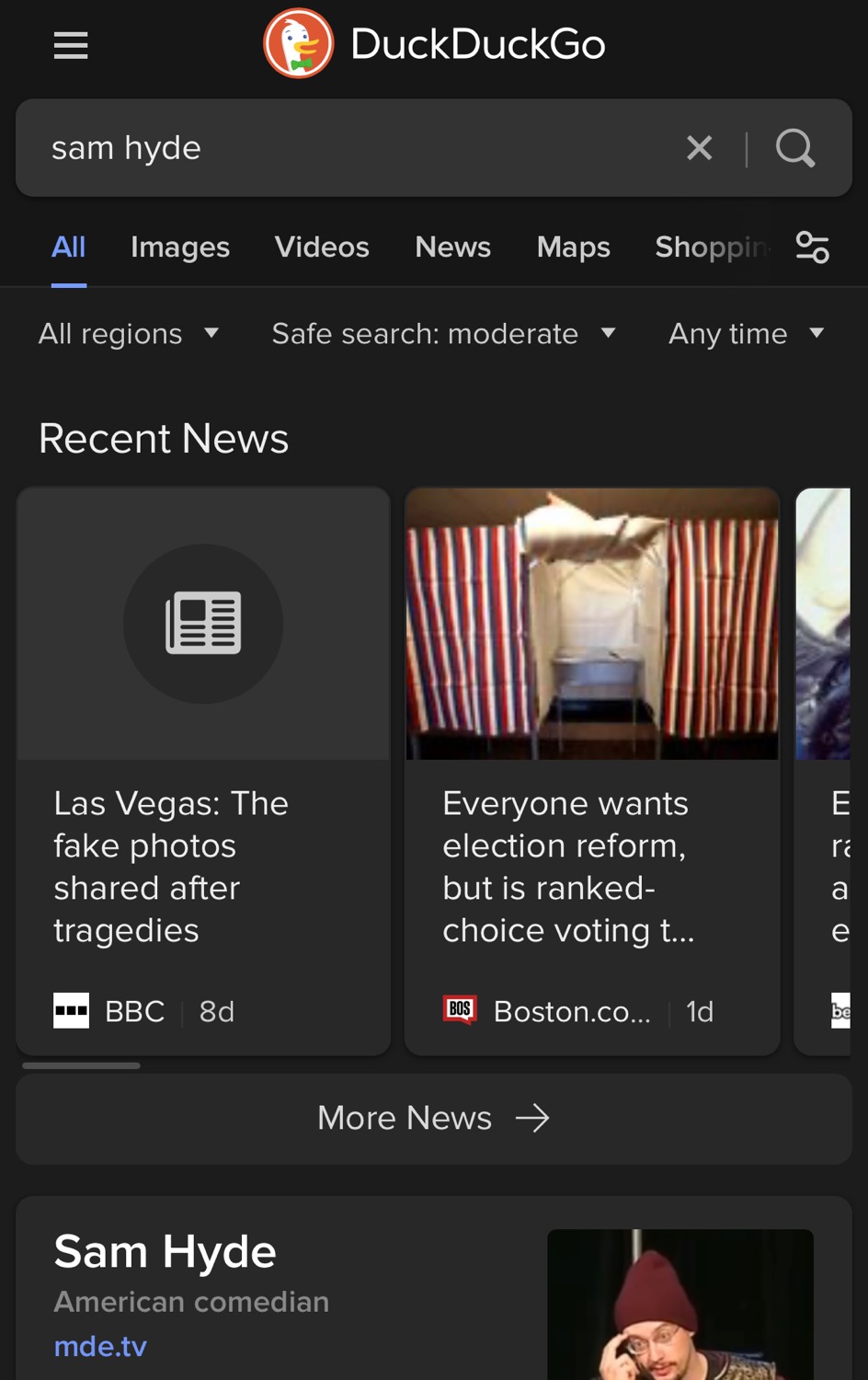The height and width of the screenshot is (1380, 868).
Task: Switch to the Shopping tab
Action: 710,247
